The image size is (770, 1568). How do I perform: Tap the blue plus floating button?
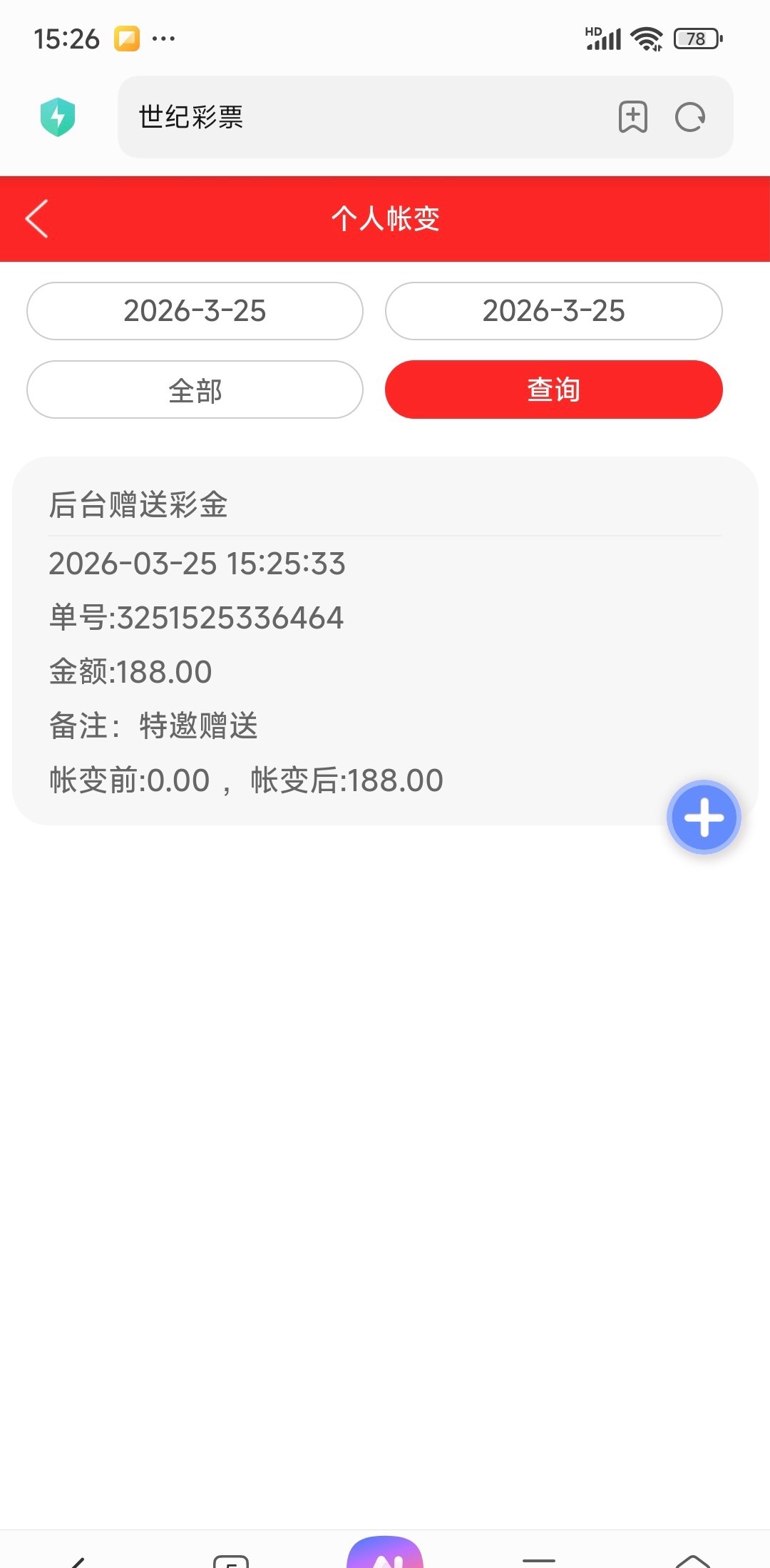[x=704, y=818]
